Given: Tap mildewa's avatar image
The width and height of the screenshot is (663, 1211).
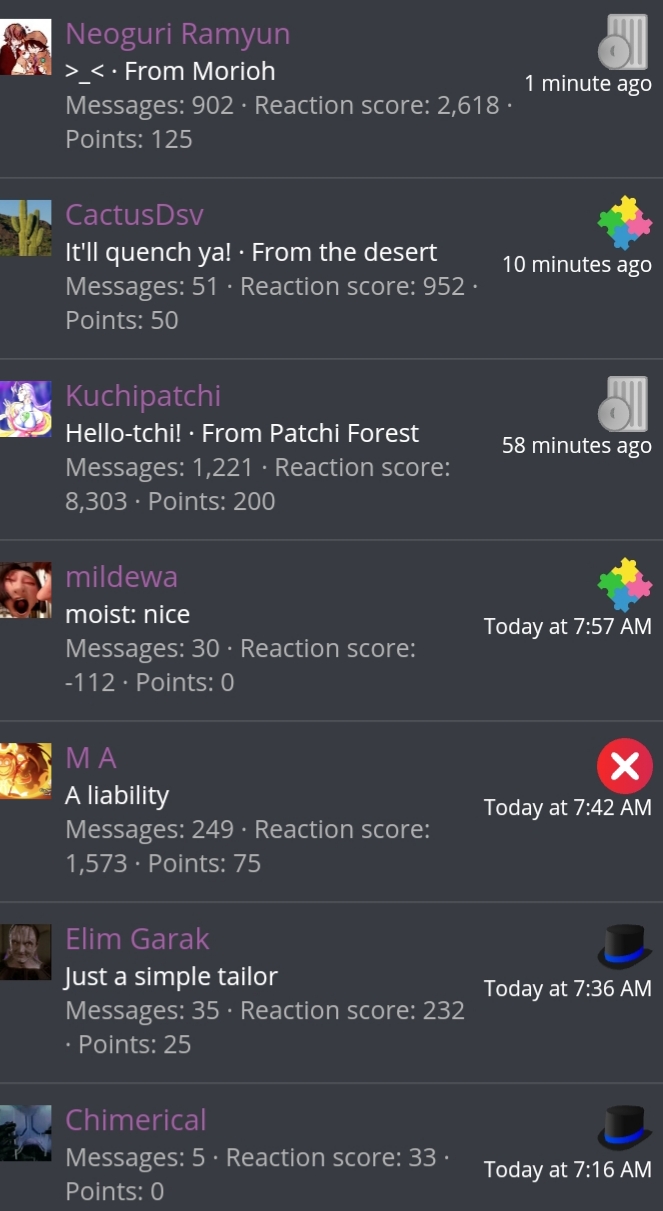Looking at the screenshot, I should pos(25,590).
